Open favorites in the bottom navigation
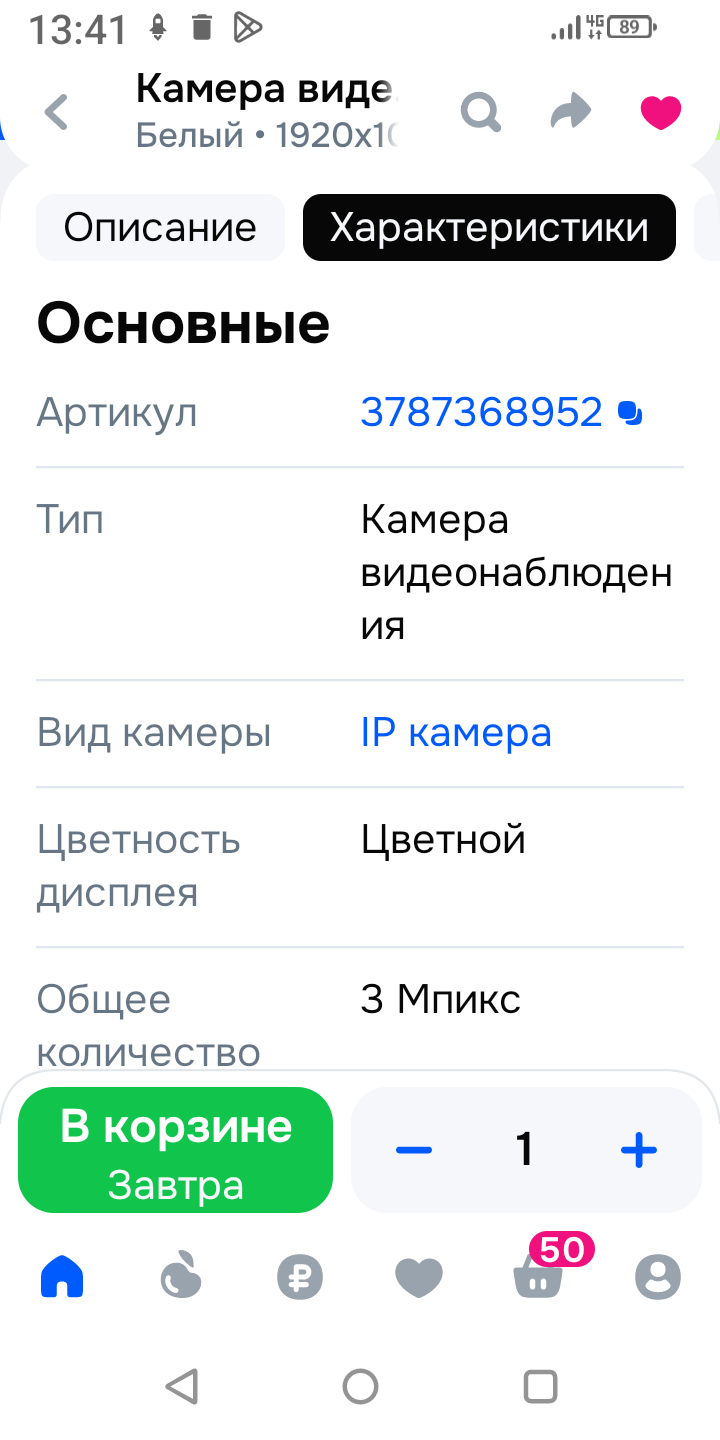The height and width of the screenshot is (1440, 720). (x=419, y=1277)
